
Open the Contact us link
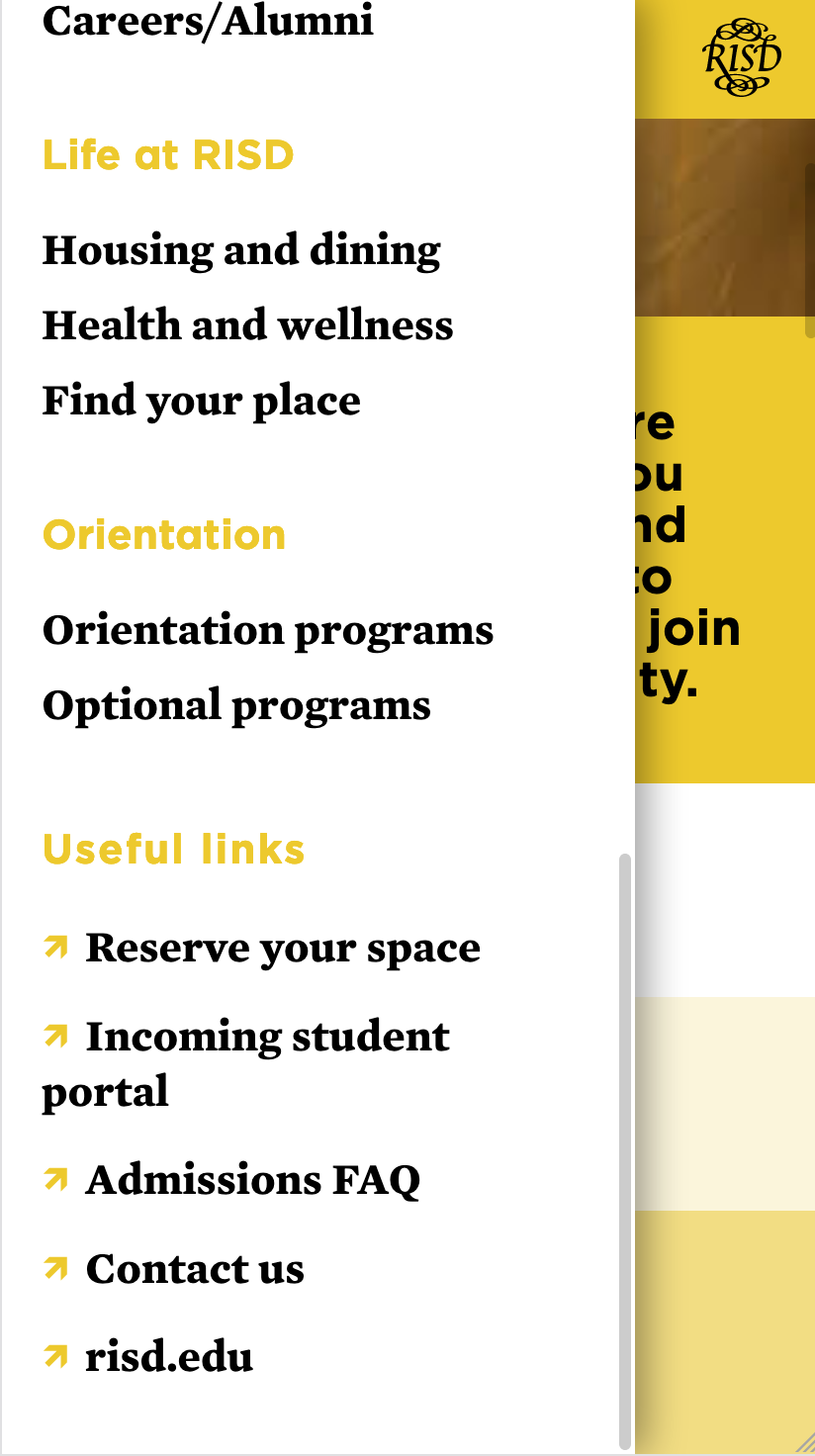click(195, 1269)
